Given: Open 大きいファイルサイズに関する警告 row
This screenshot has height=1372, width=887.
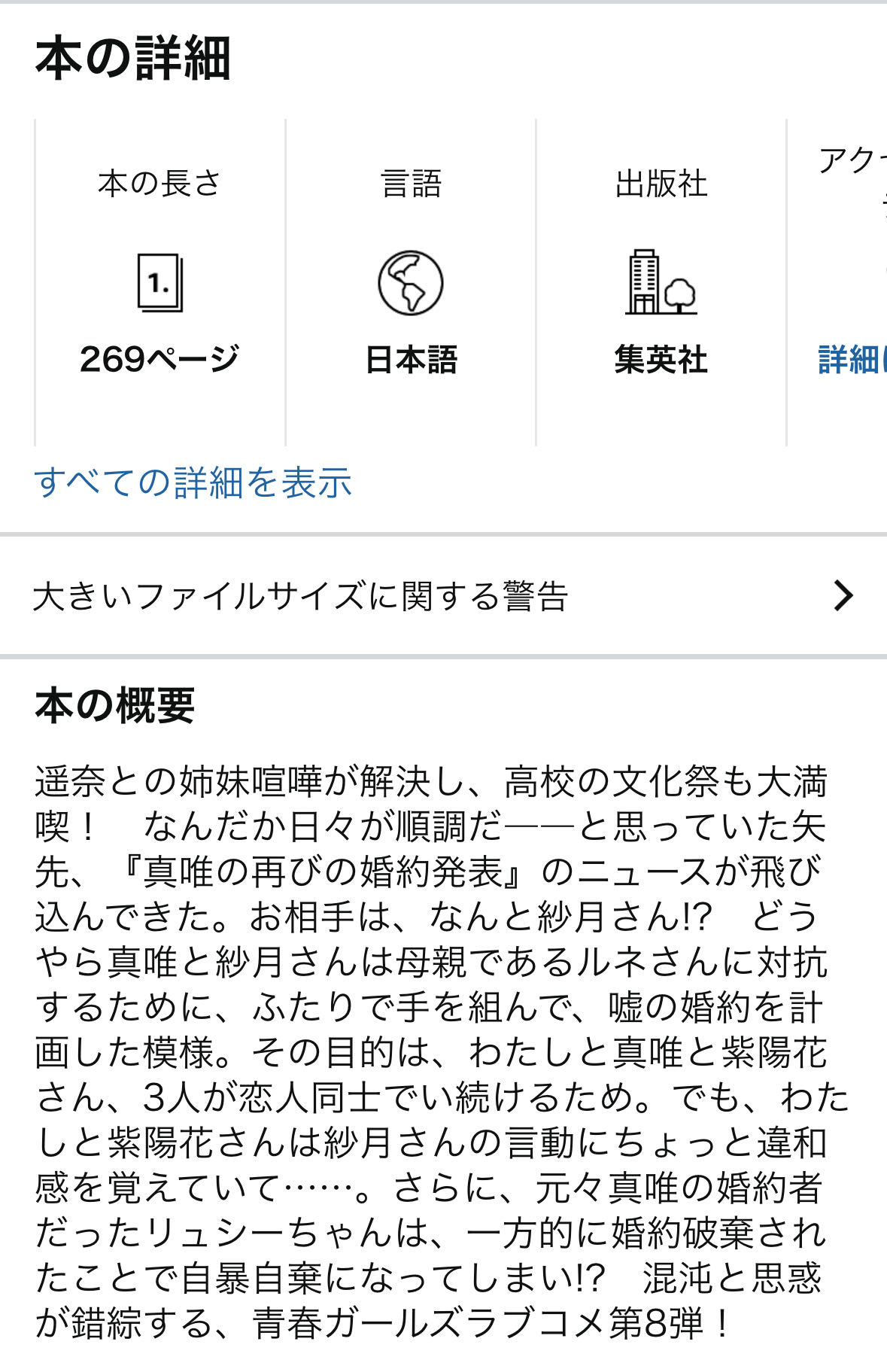Looking at the screenshot, I should pos(443,596).
